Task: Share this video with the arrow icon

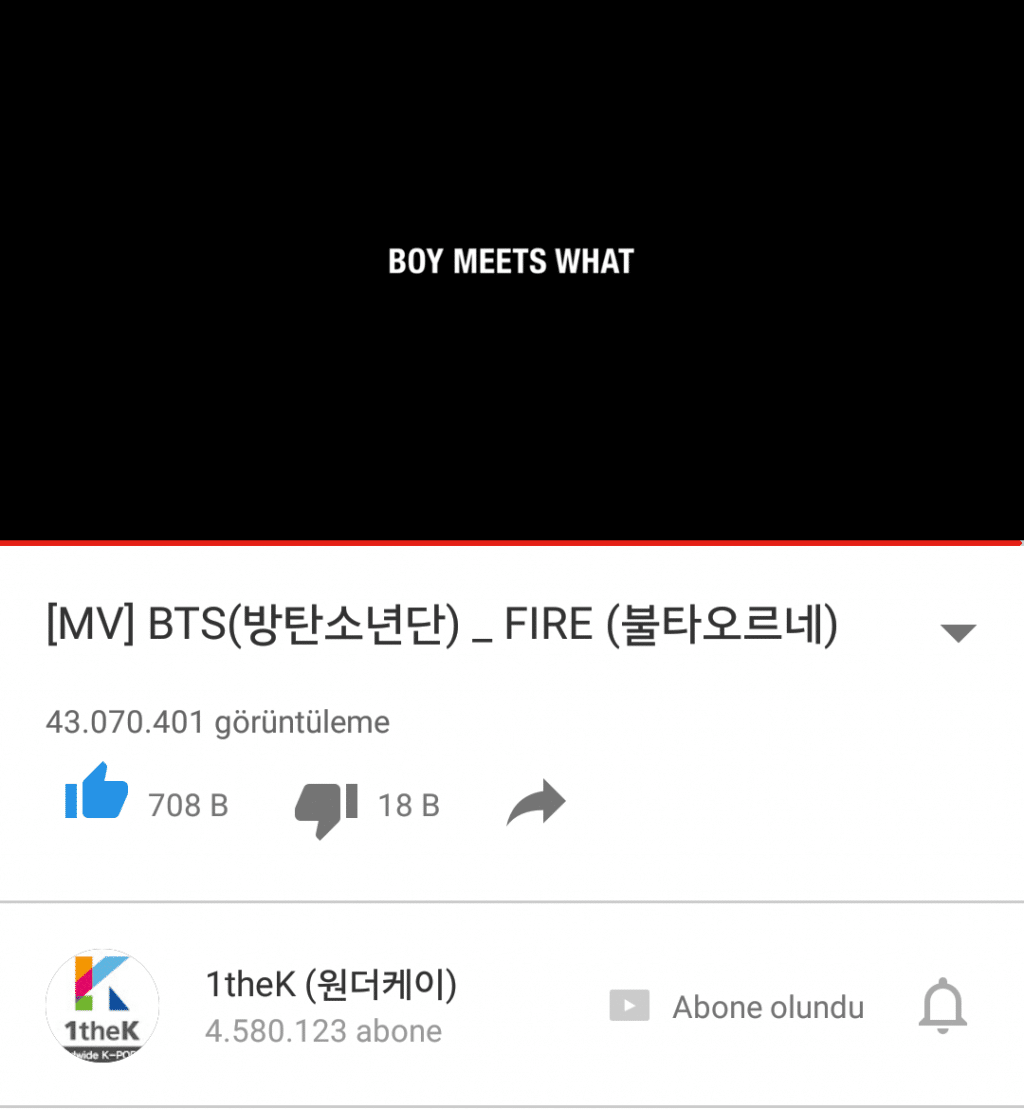Action: pos(536,804)
